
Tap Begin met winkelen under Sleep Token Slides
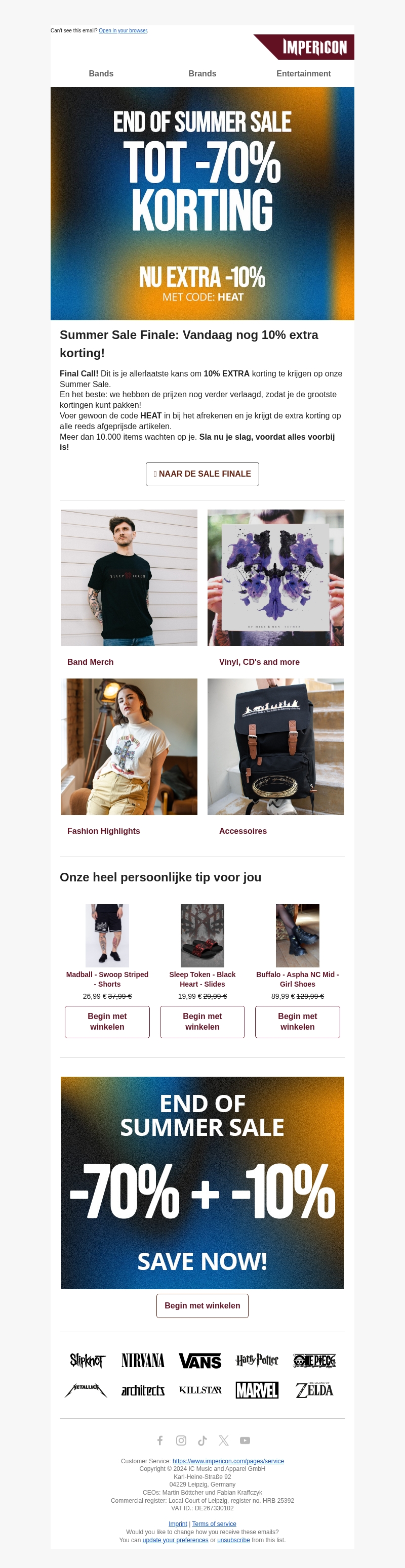pyautogui.click(x=202, y=1022)
